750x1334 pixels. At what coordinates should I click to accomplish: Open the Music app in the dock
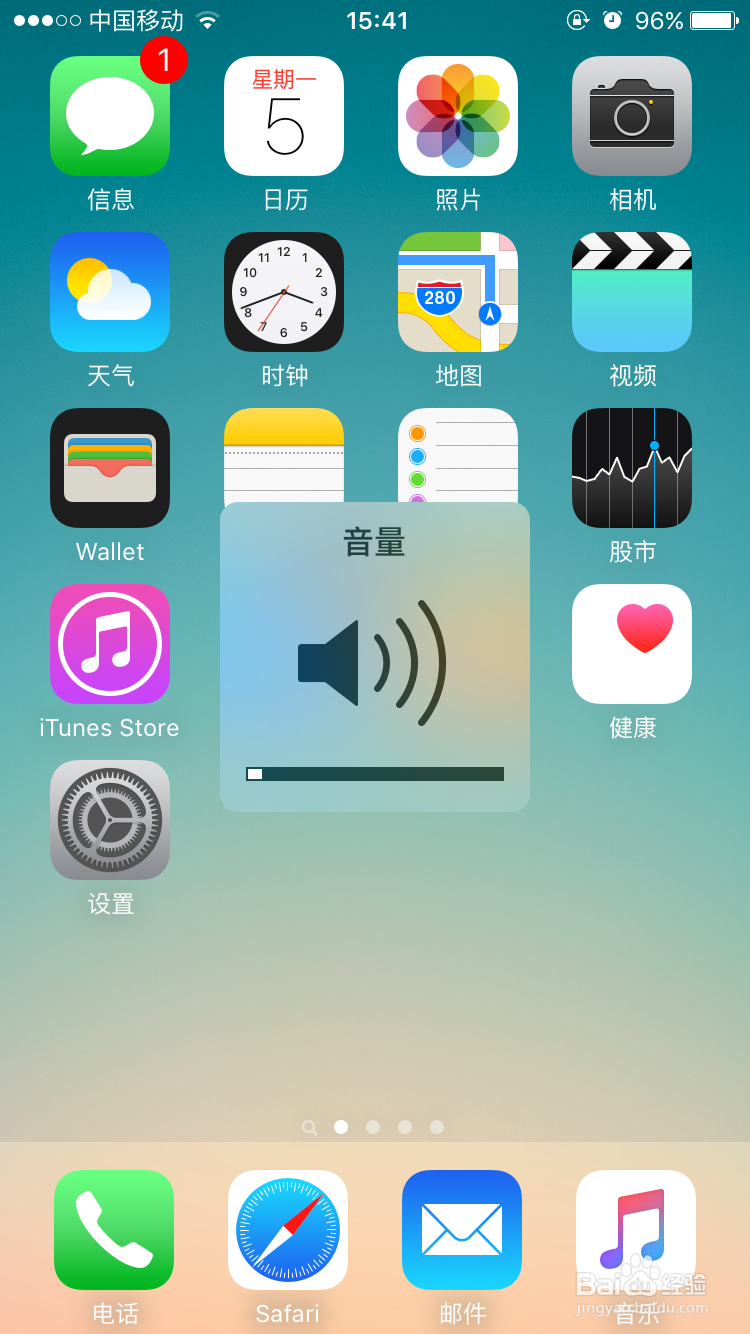[x=636, y=1231]
